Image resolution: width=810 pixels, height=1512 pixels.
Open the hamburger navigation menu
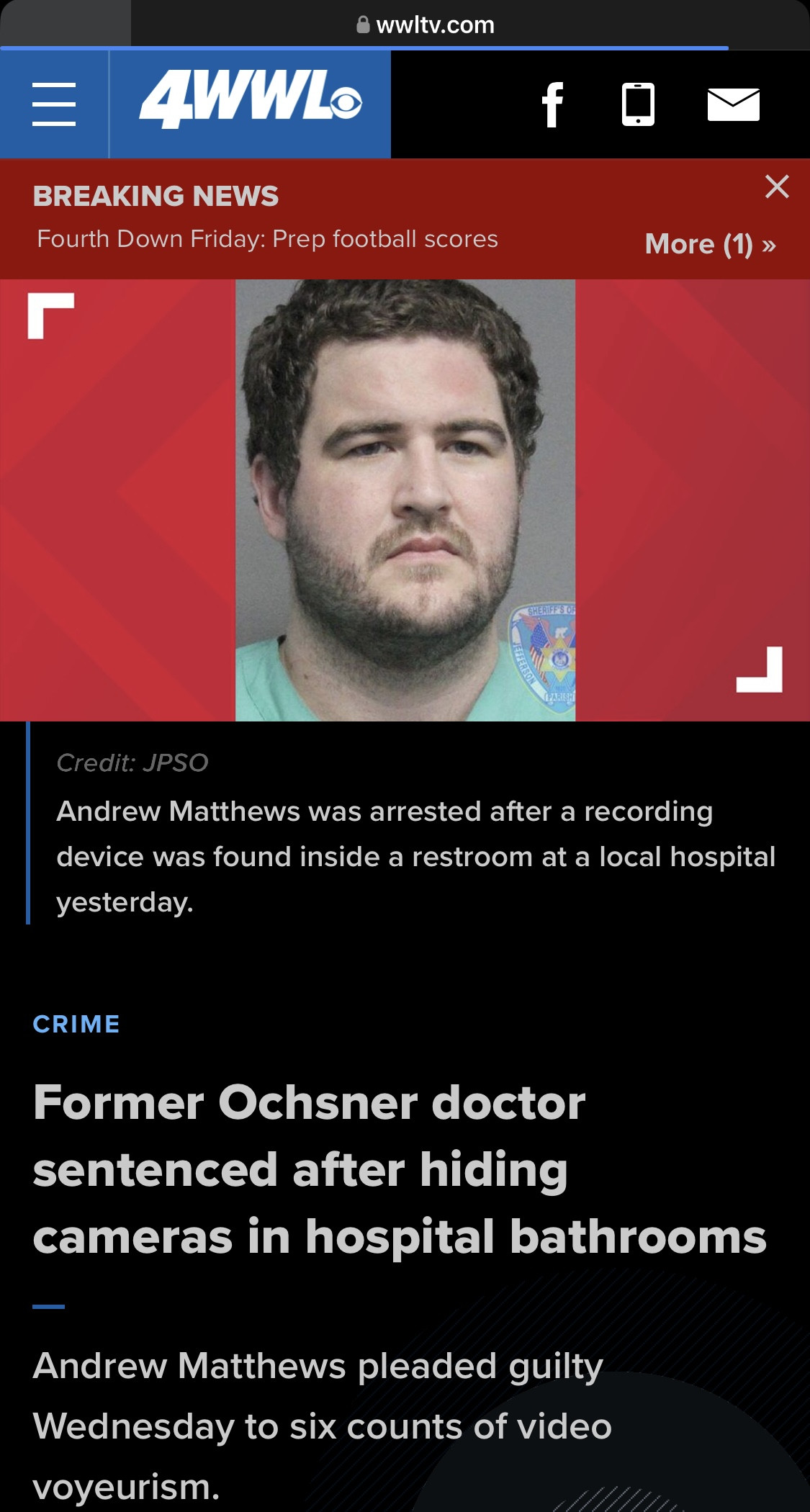54,104
